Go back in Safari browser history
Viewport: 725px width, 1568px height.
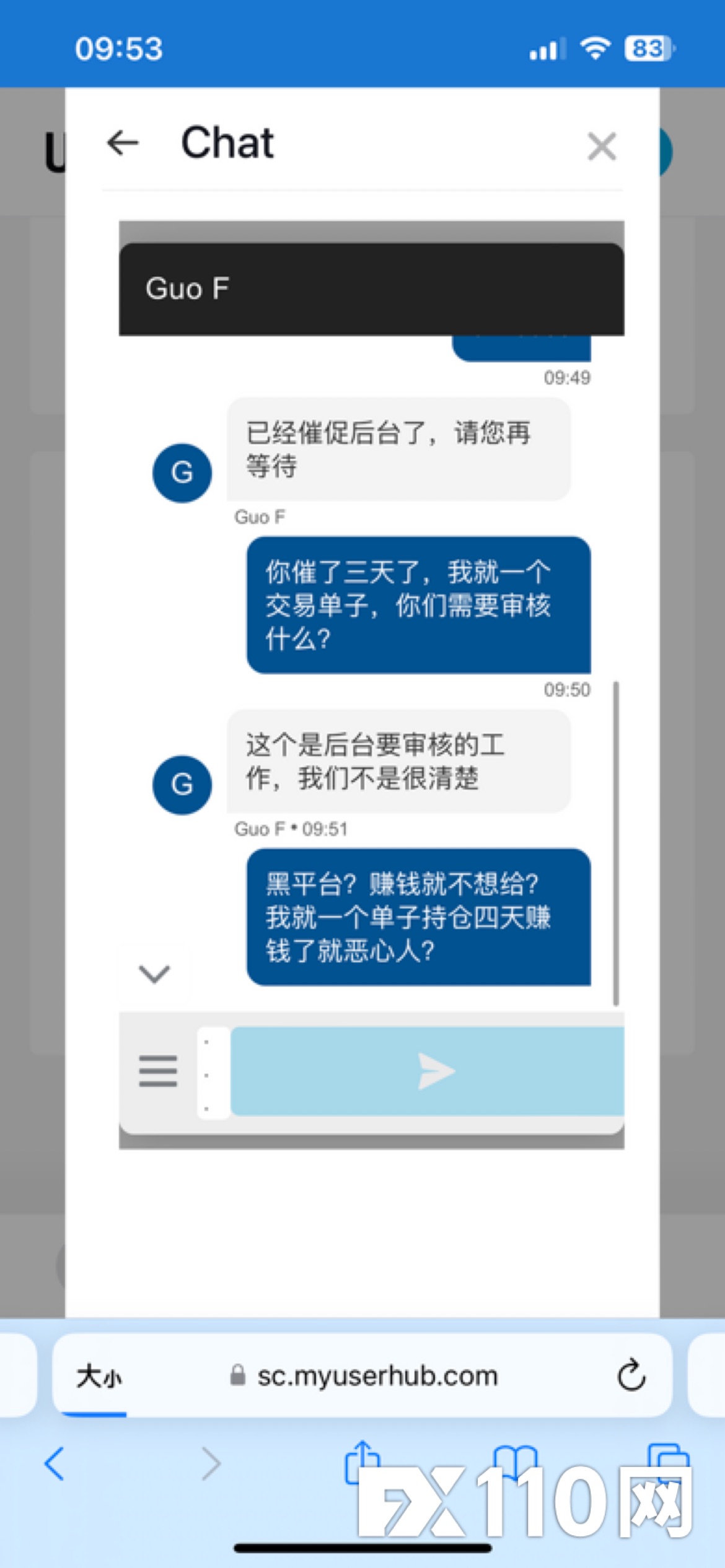55,1463
